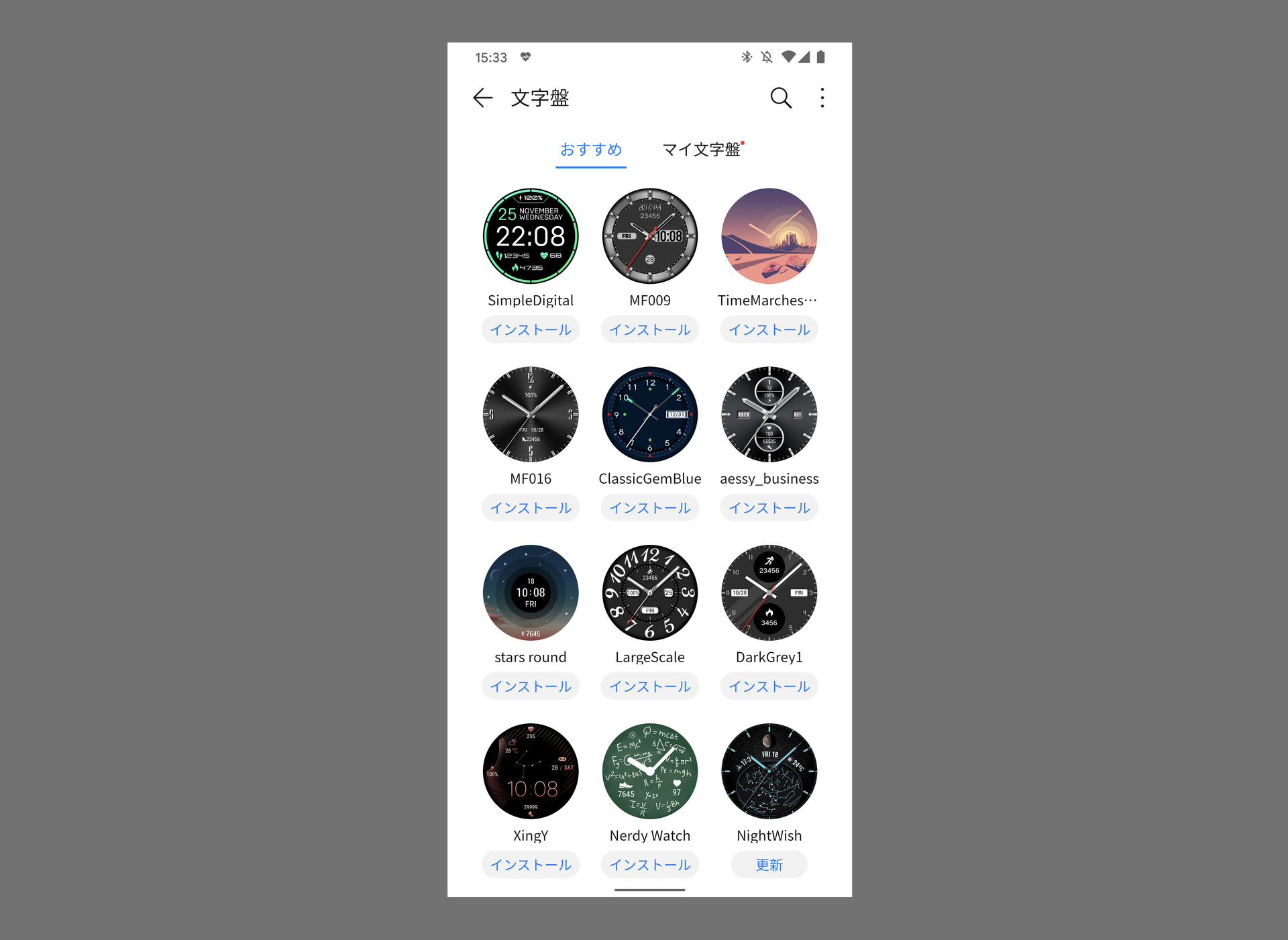Install the XingY watch face
Viewport: 1288px width, 940px height.
click(x=531, y=865)
